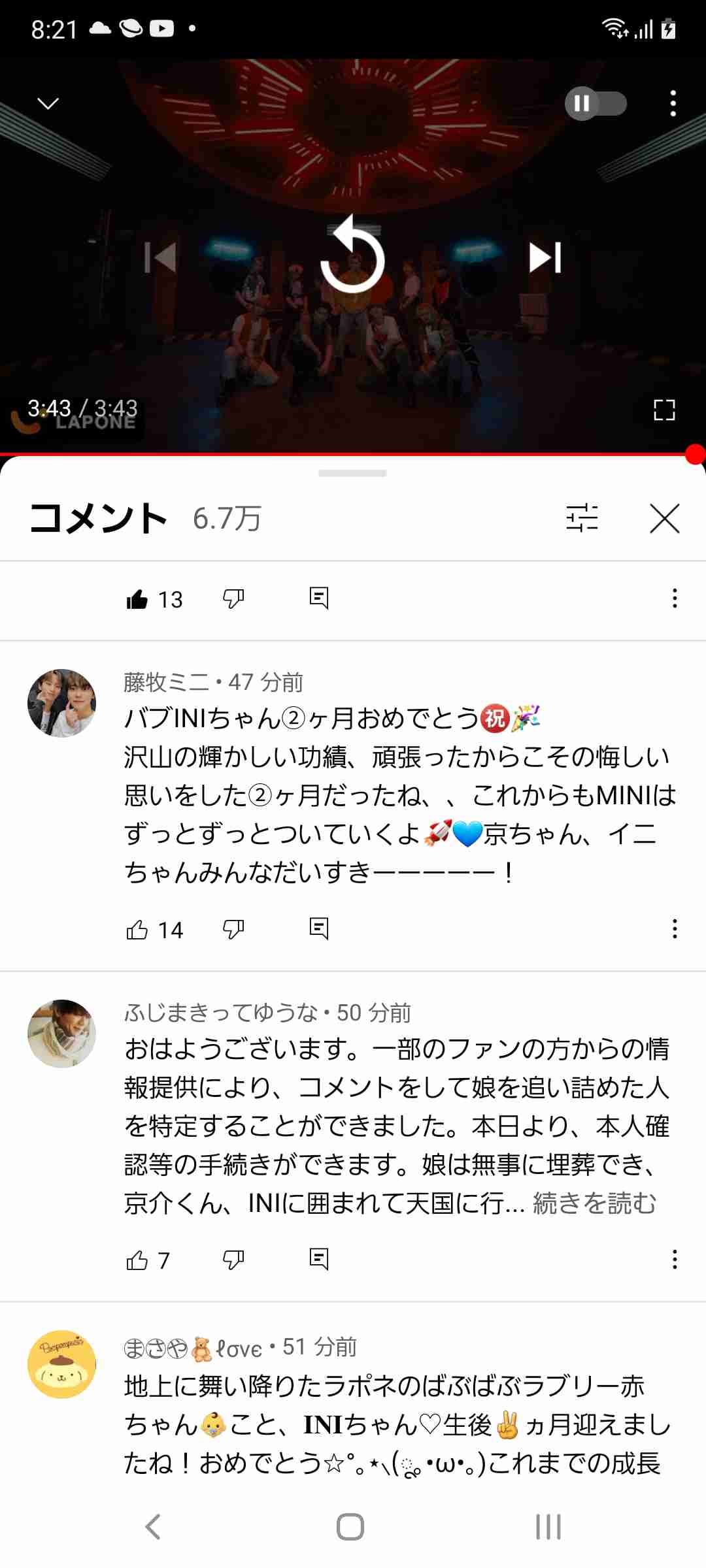
Task: Skip to the next video
Action: click(x=545, y=257)
